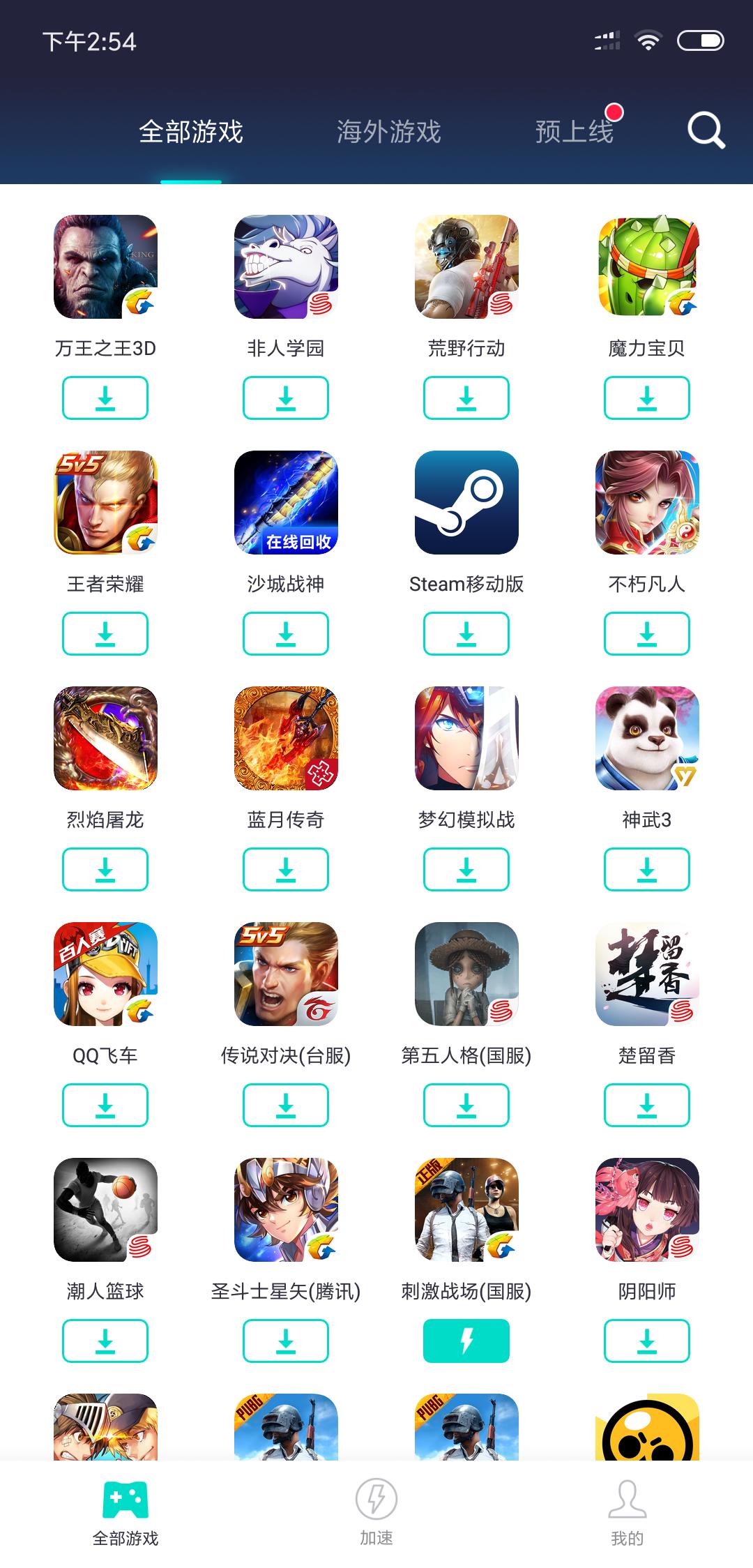
Task: Download Steam移动版
Action: click(x=466, y=633)
